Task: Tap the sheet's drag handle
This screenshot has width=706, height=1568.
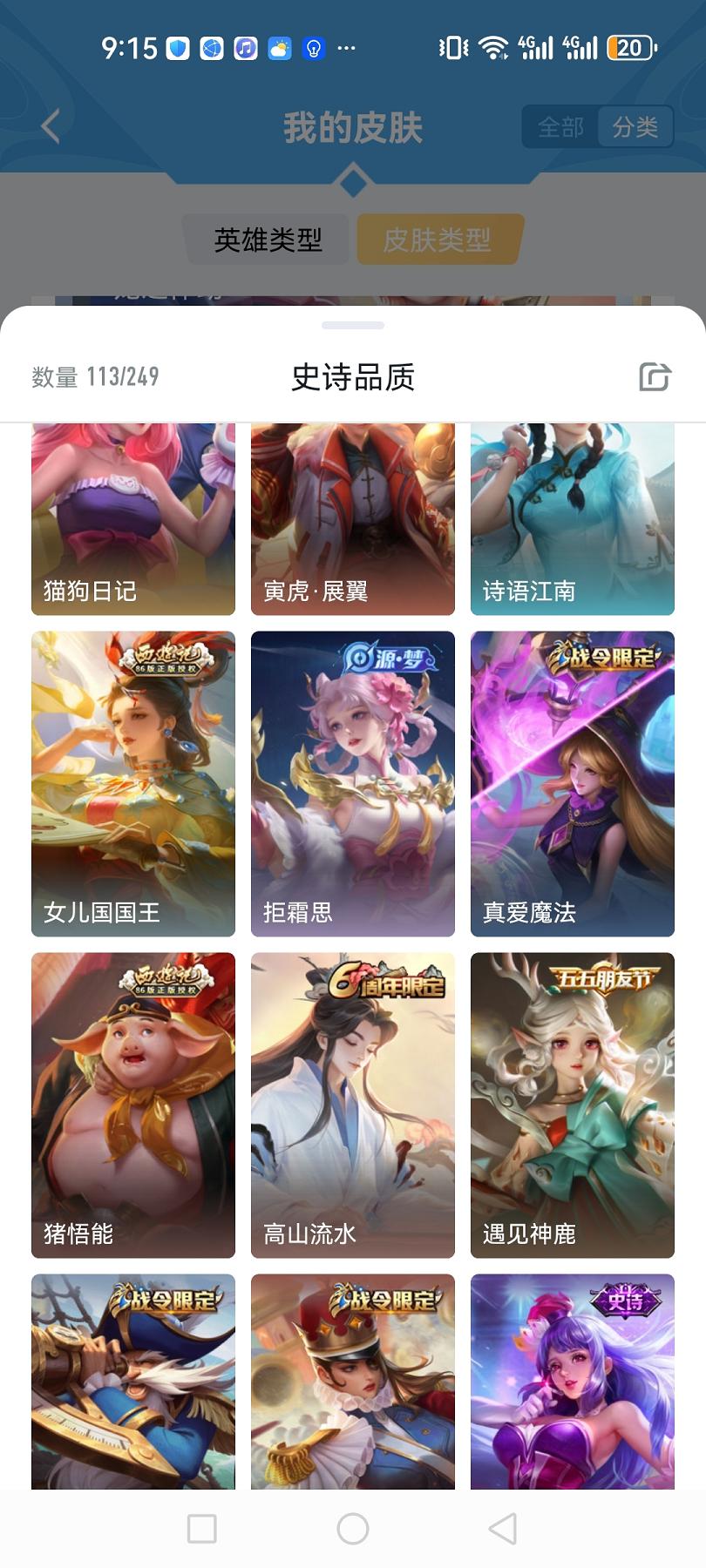Action: [353, 326]
